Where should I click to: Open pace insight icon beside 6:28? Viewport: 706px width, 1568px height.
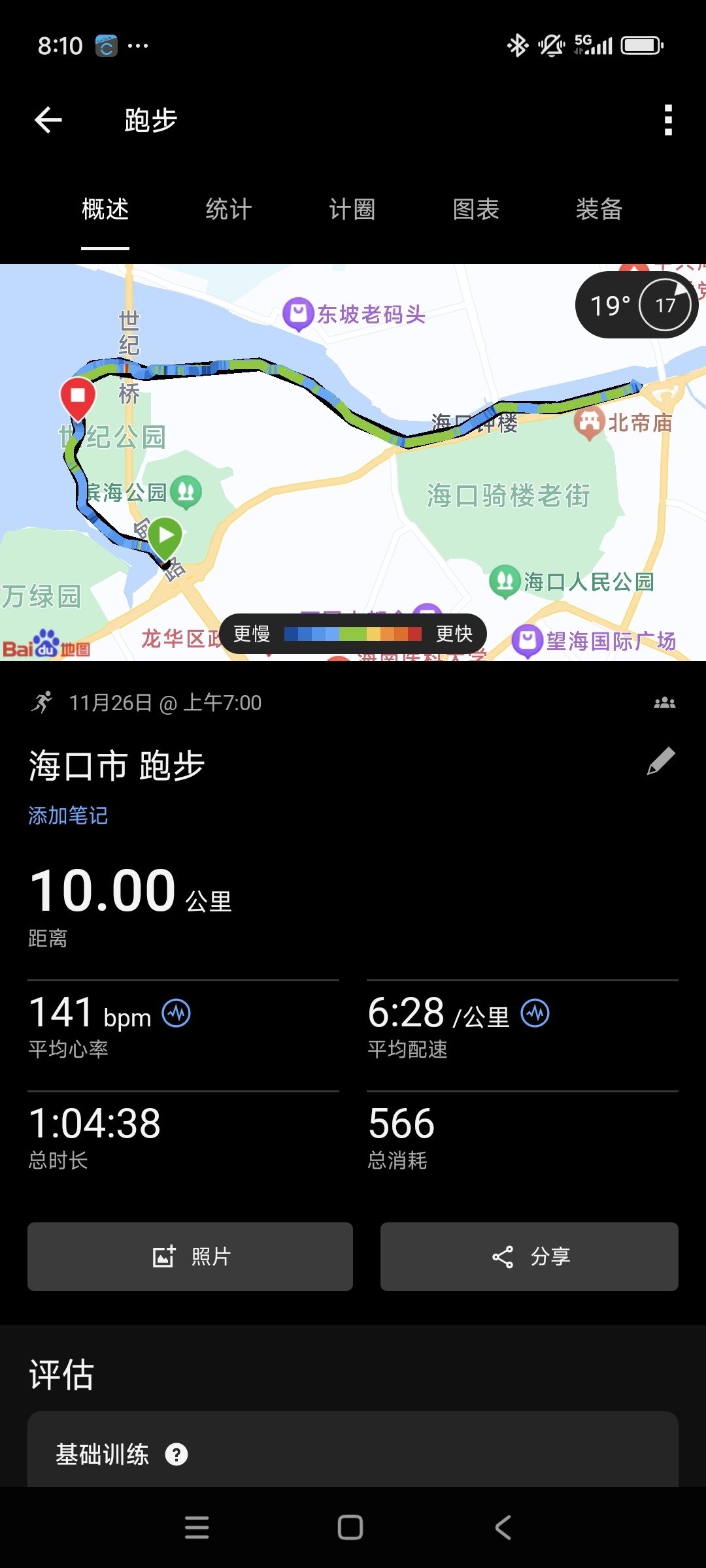coord(535,1014)
